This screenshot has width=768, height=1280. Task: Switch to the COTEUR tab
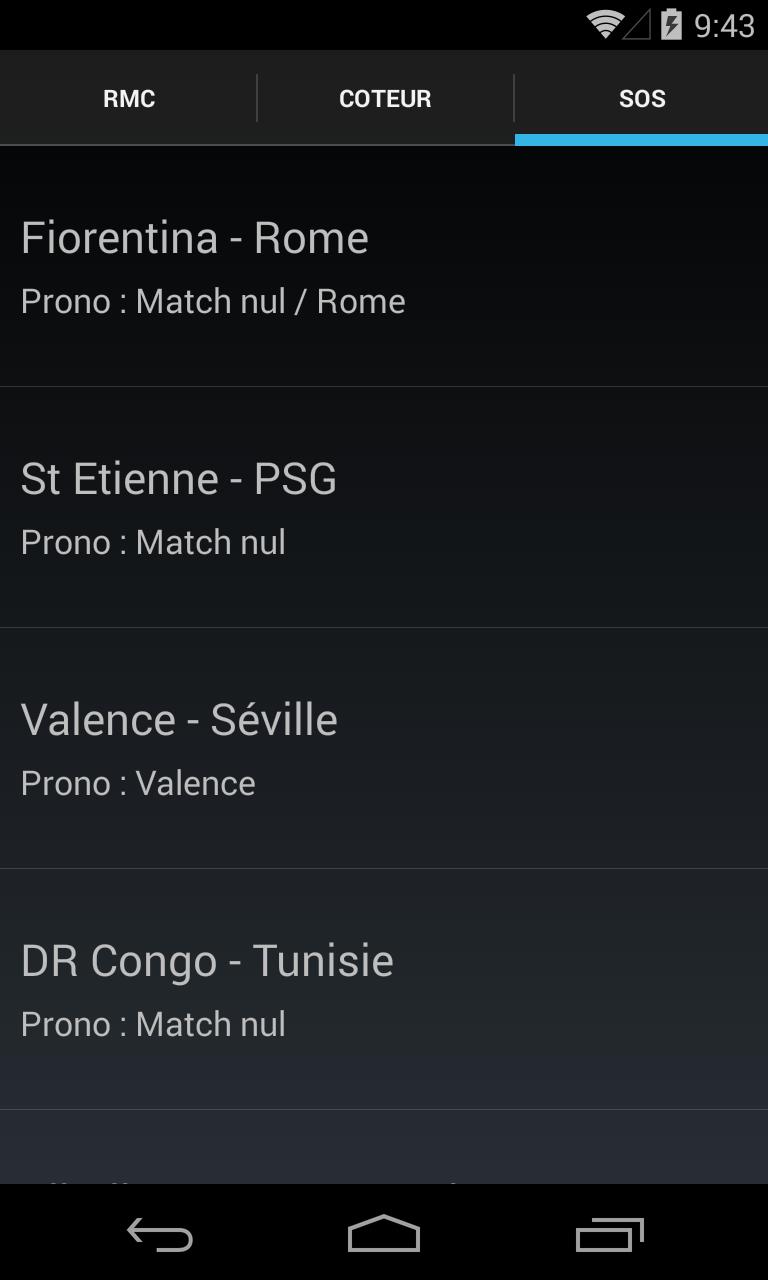[385, 98]
